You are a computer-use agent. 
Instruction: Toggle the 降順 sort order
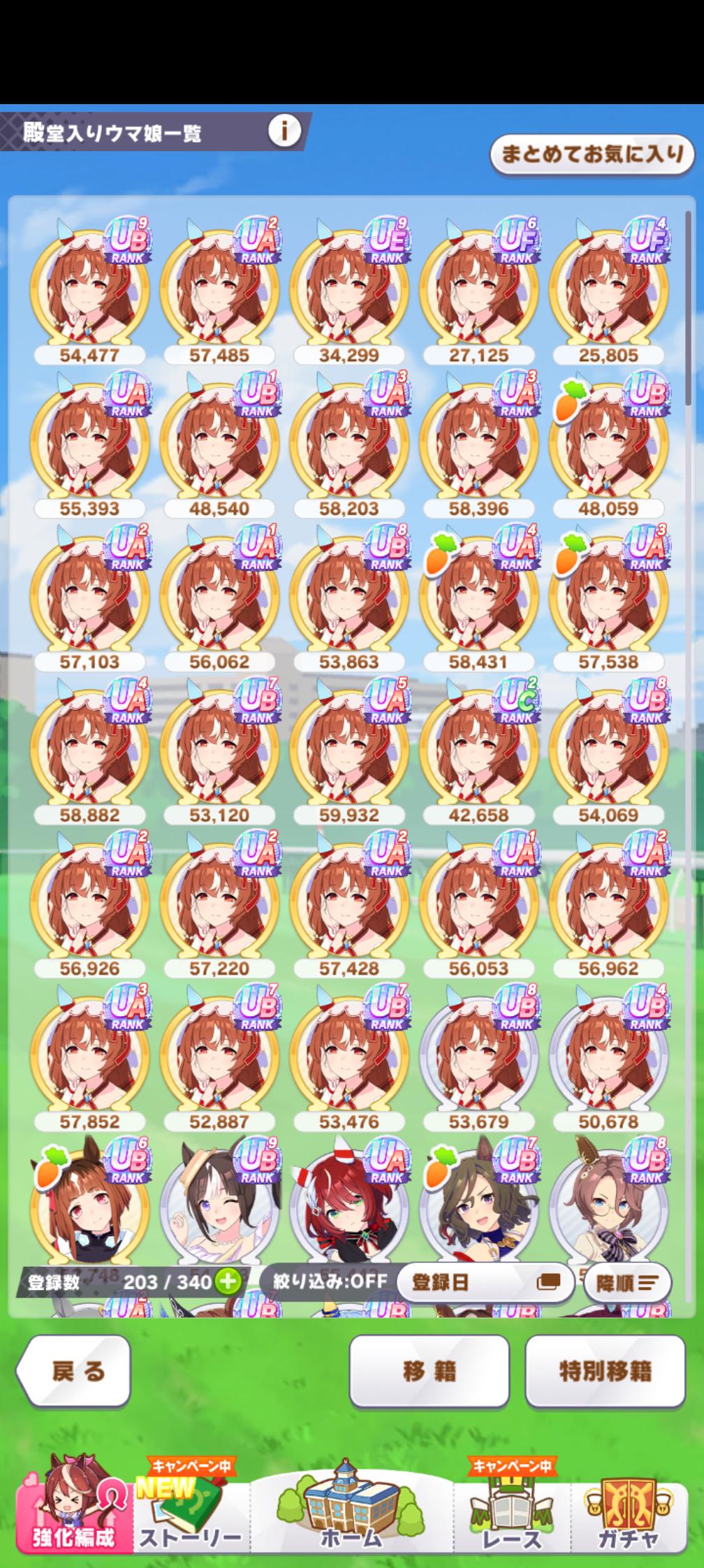tap(626, 1282)
